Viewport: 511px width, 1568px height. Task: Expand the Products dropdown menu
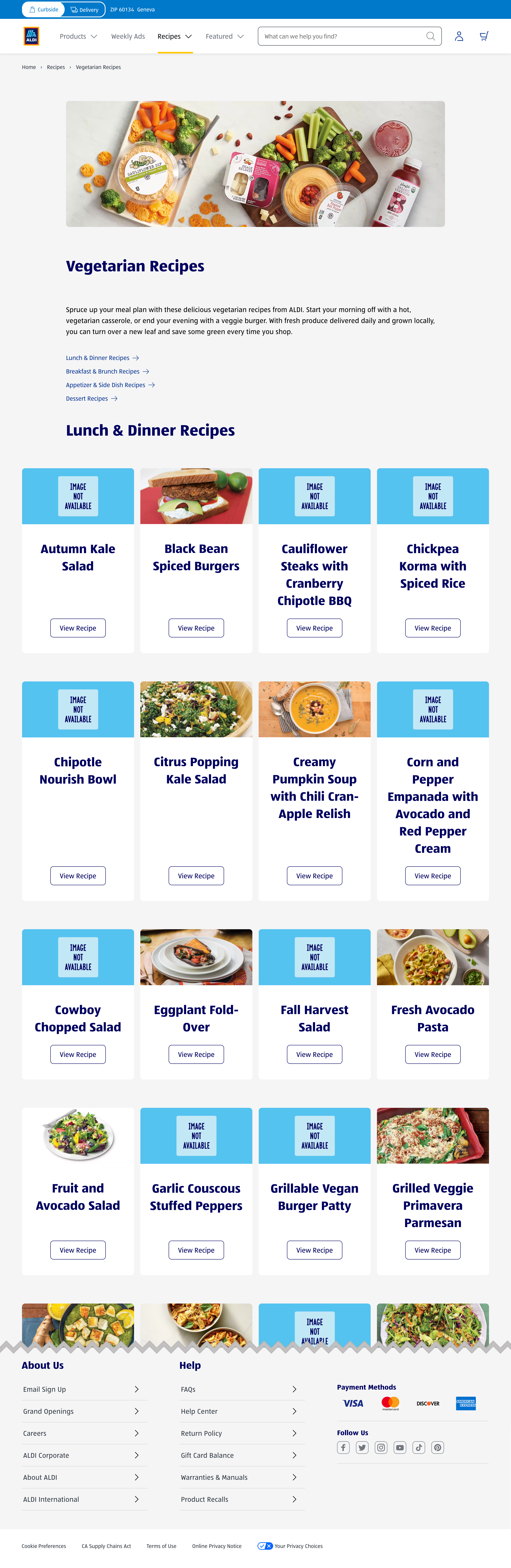(78, 37)
